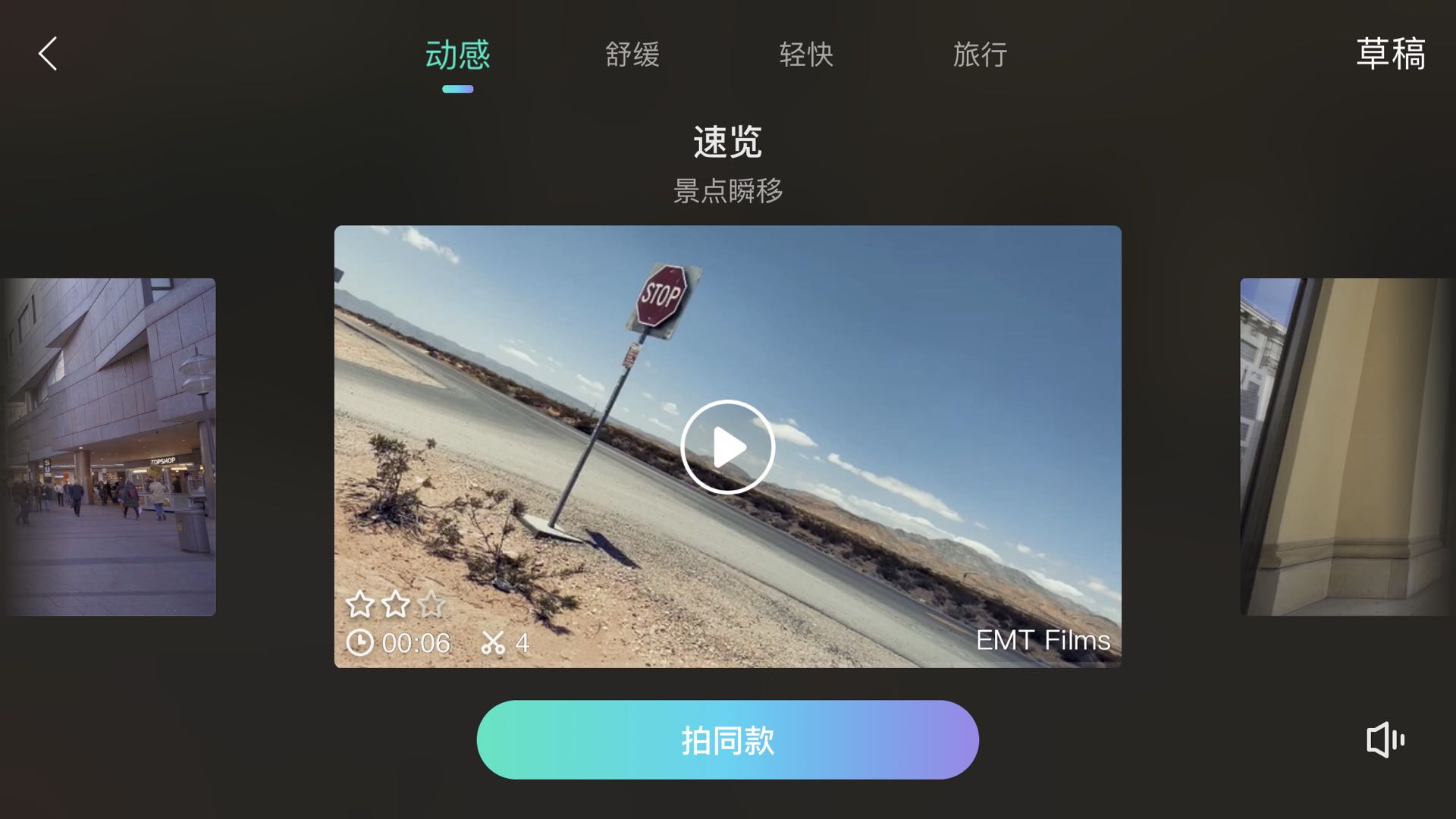The width and height of the screenshot is (1456, 819).
Task: Select the building template on the right
Action: point(1346,447)
